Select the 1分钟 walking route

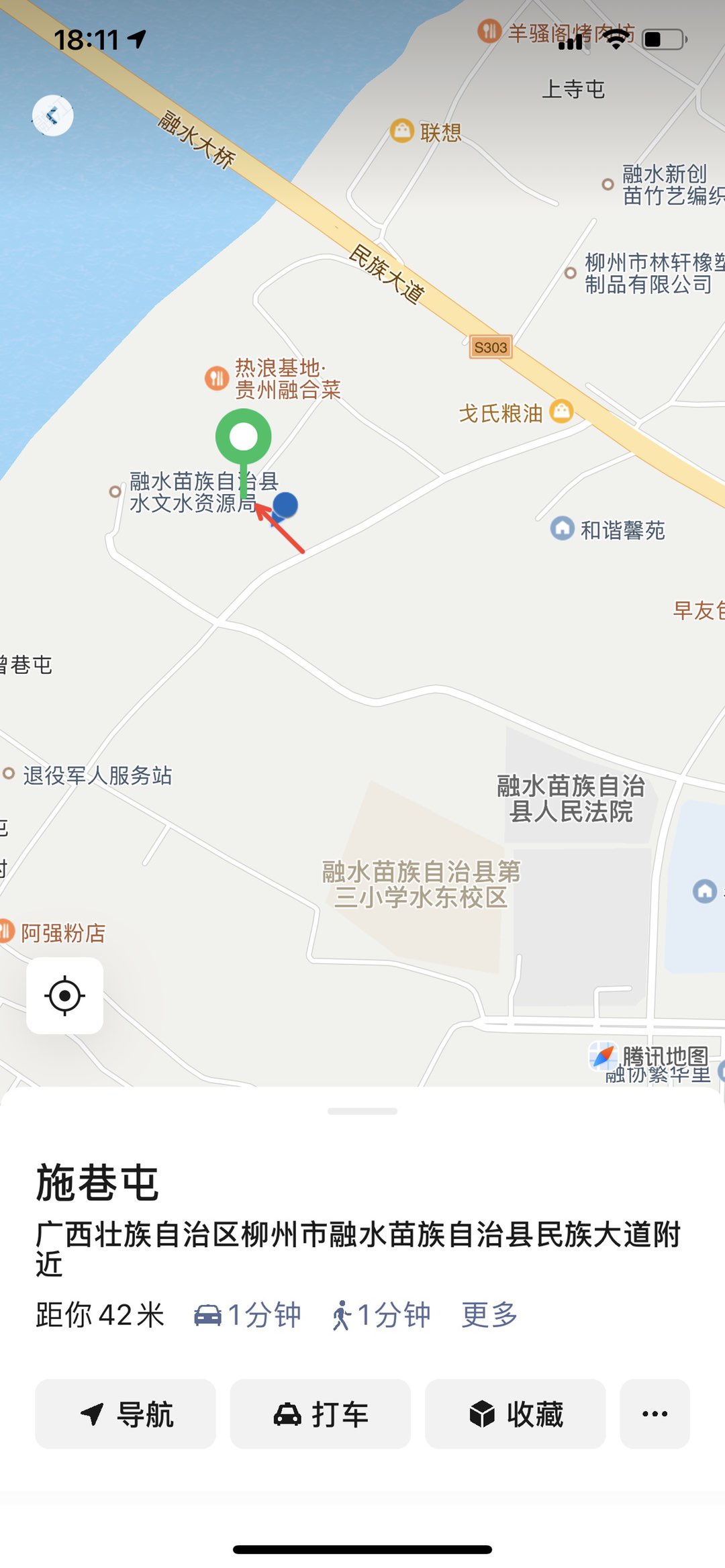(381, 1314)
